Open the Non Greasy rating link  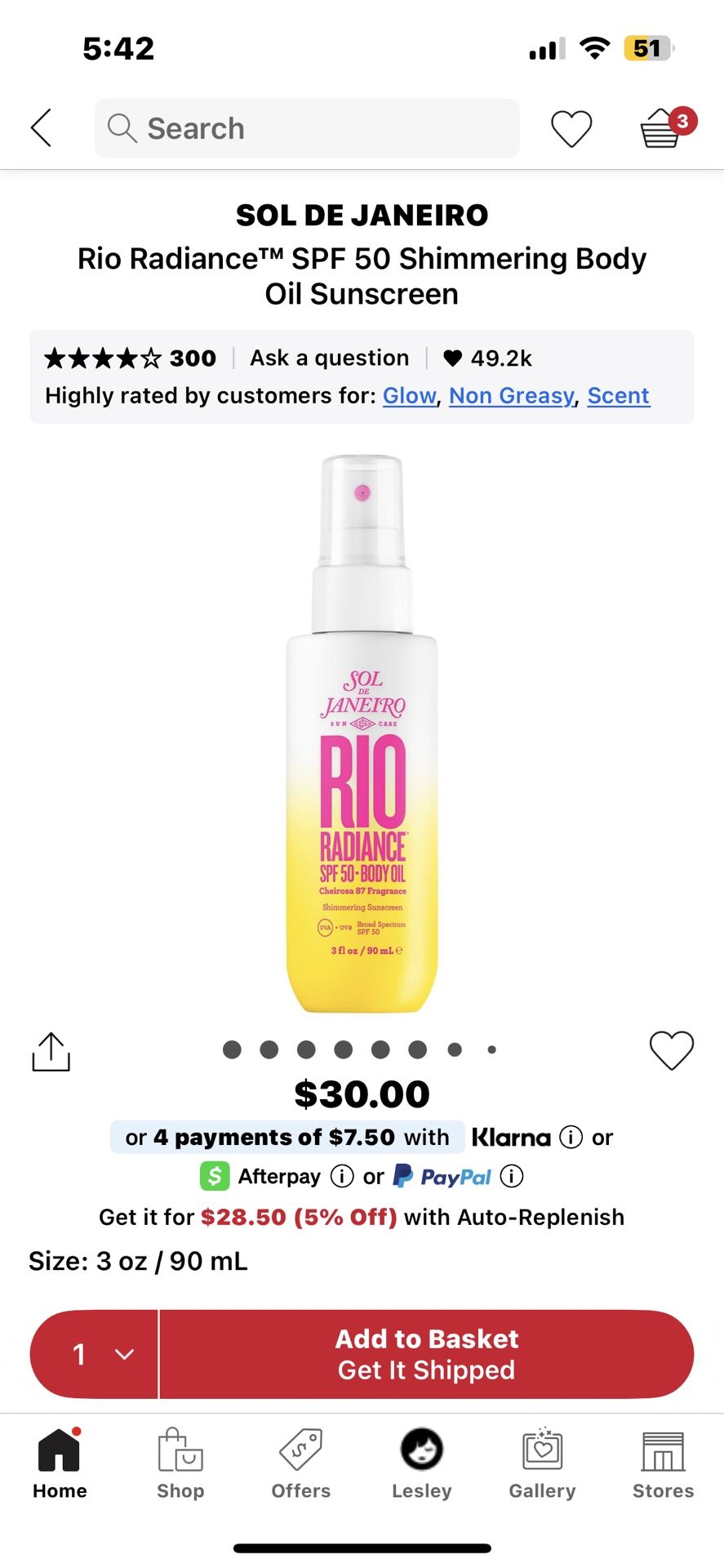(512, 396)
